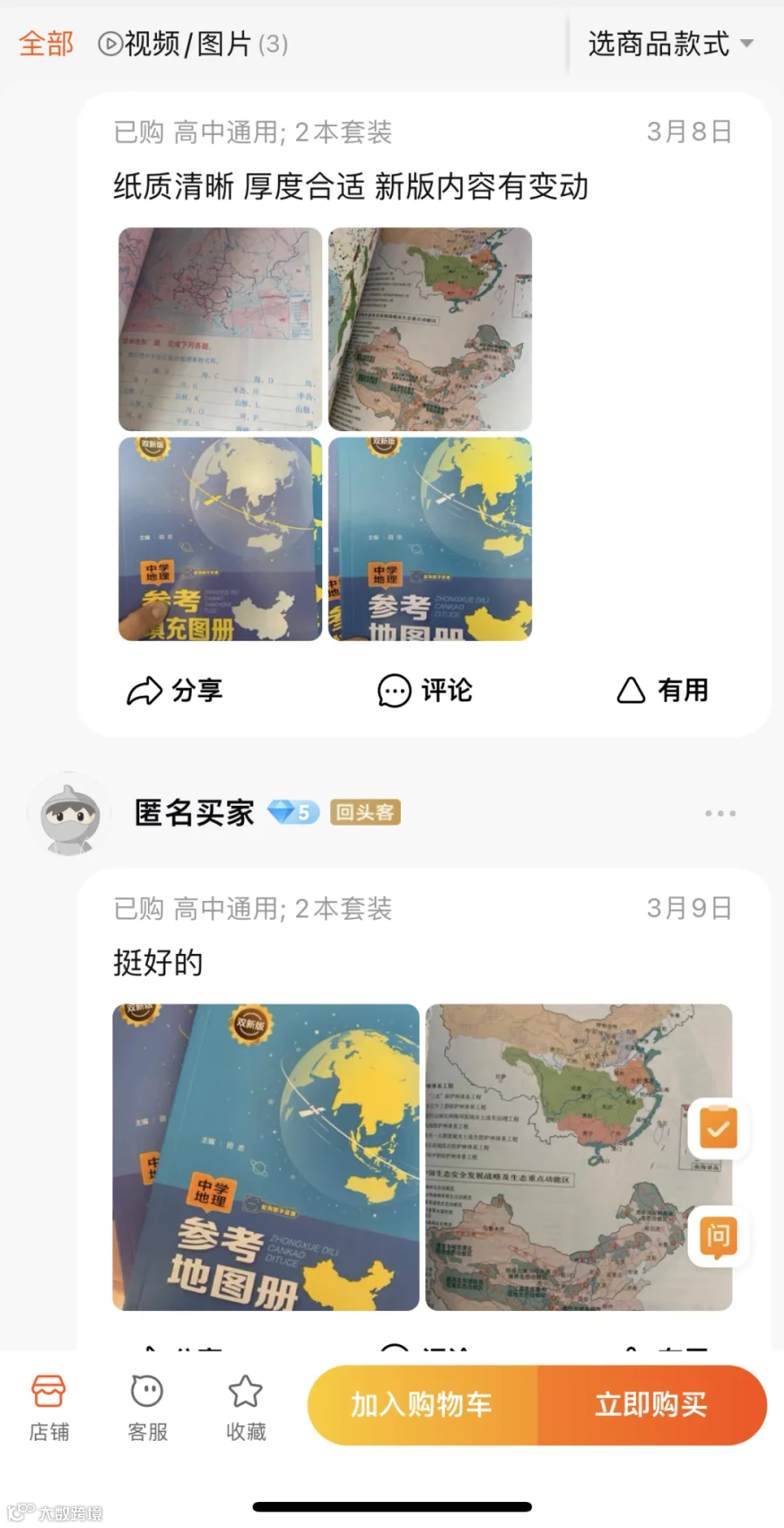The image size is (784, 1528).
Task: Open the 问 ask floating button
Action: click(719, 1236)
